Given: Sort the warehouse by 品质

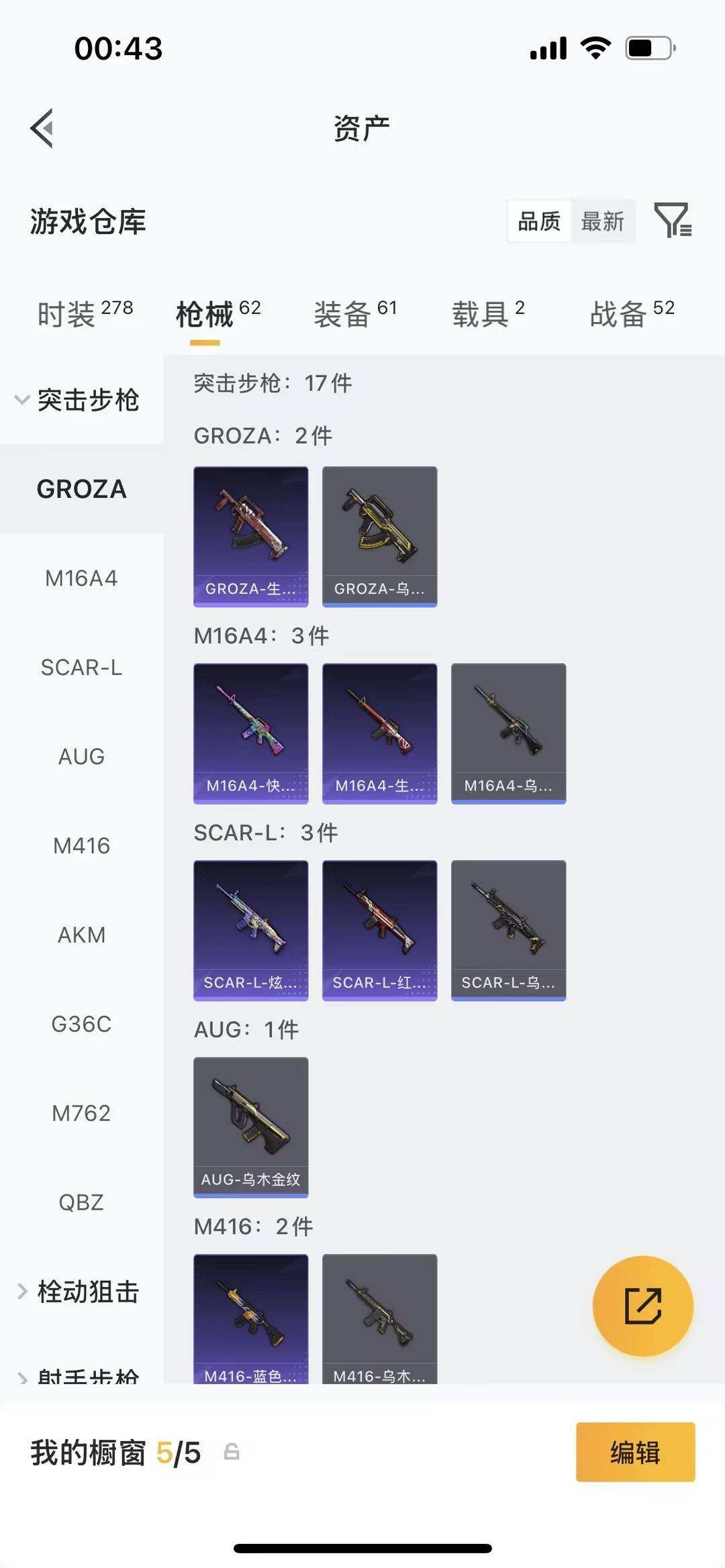Looking at the screenshot, I should 539,221.
